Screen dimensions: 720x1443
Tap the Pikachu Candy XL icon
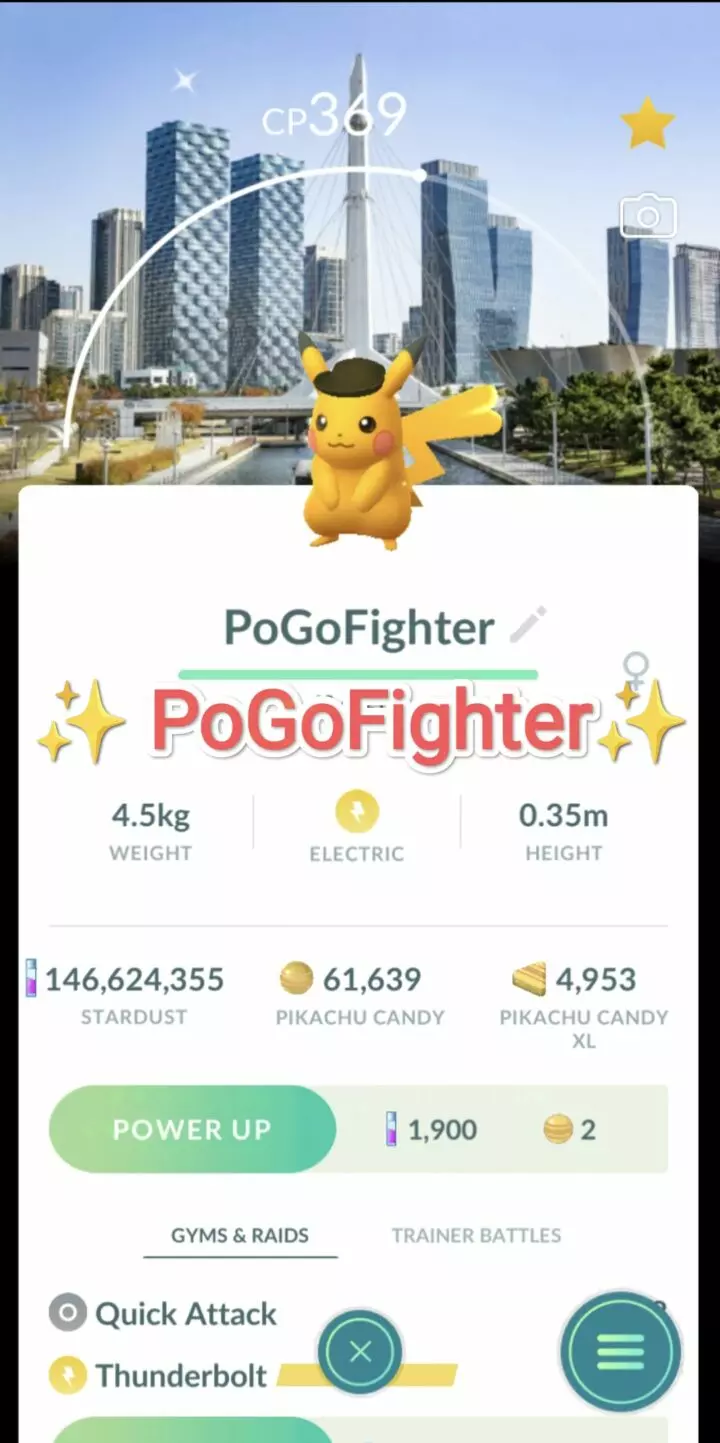tap(528, 978)
